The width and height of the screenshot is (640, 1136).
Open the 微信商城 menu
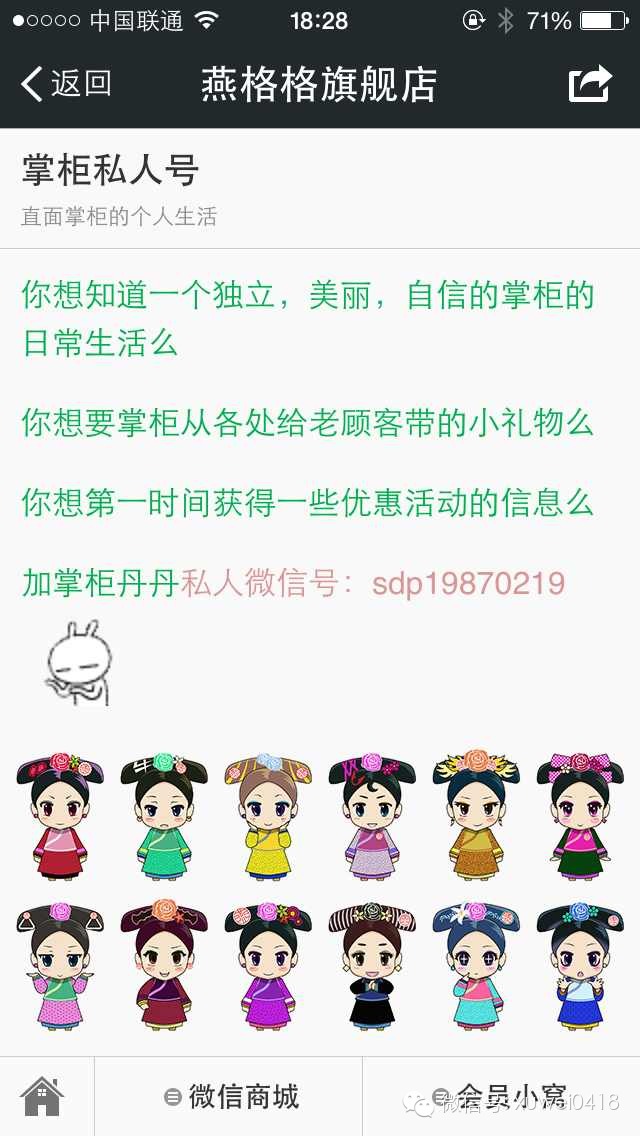click(231, 1096)
